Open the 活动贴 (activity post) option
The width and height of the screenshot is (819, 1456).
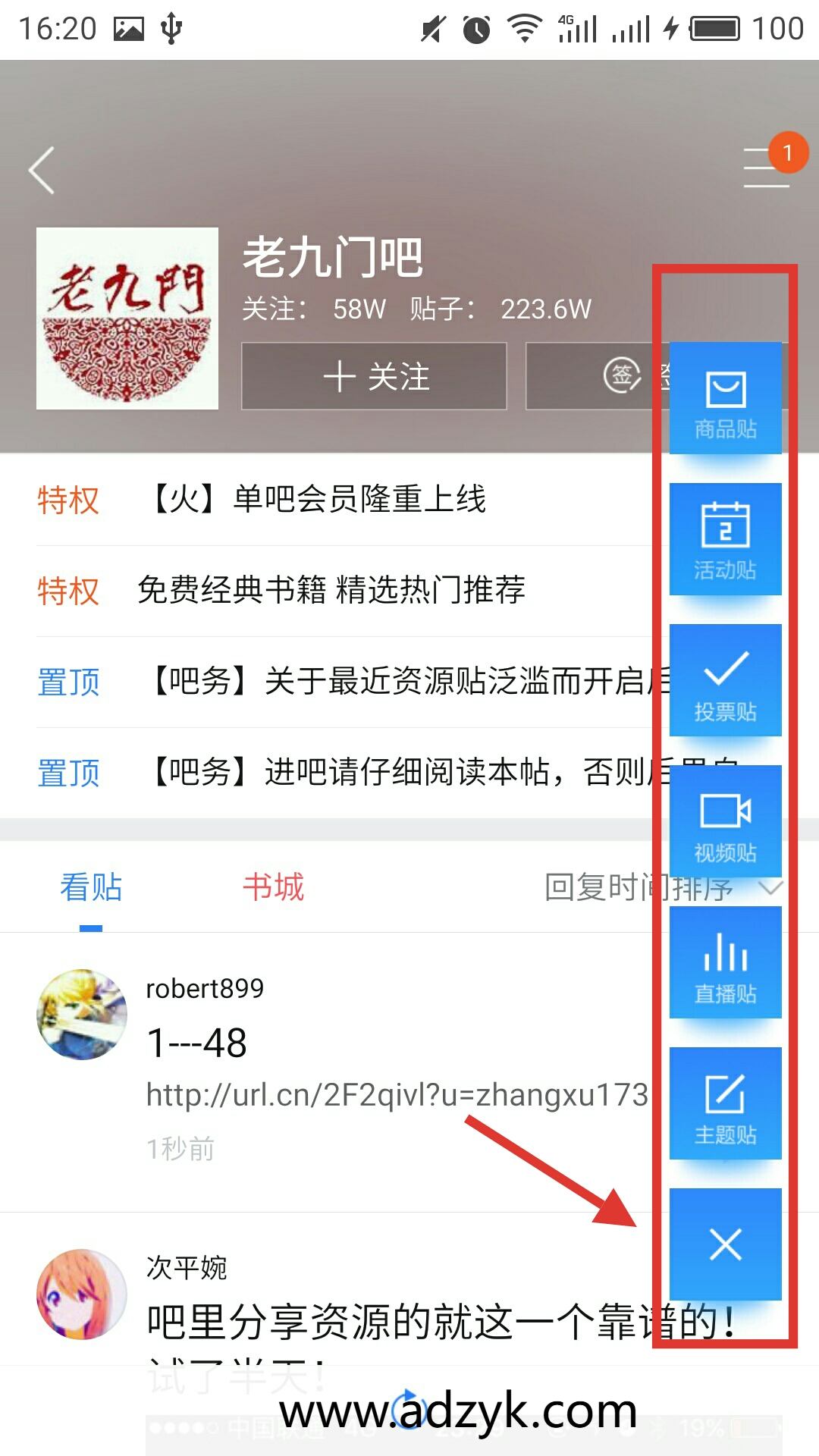(725, 538)
